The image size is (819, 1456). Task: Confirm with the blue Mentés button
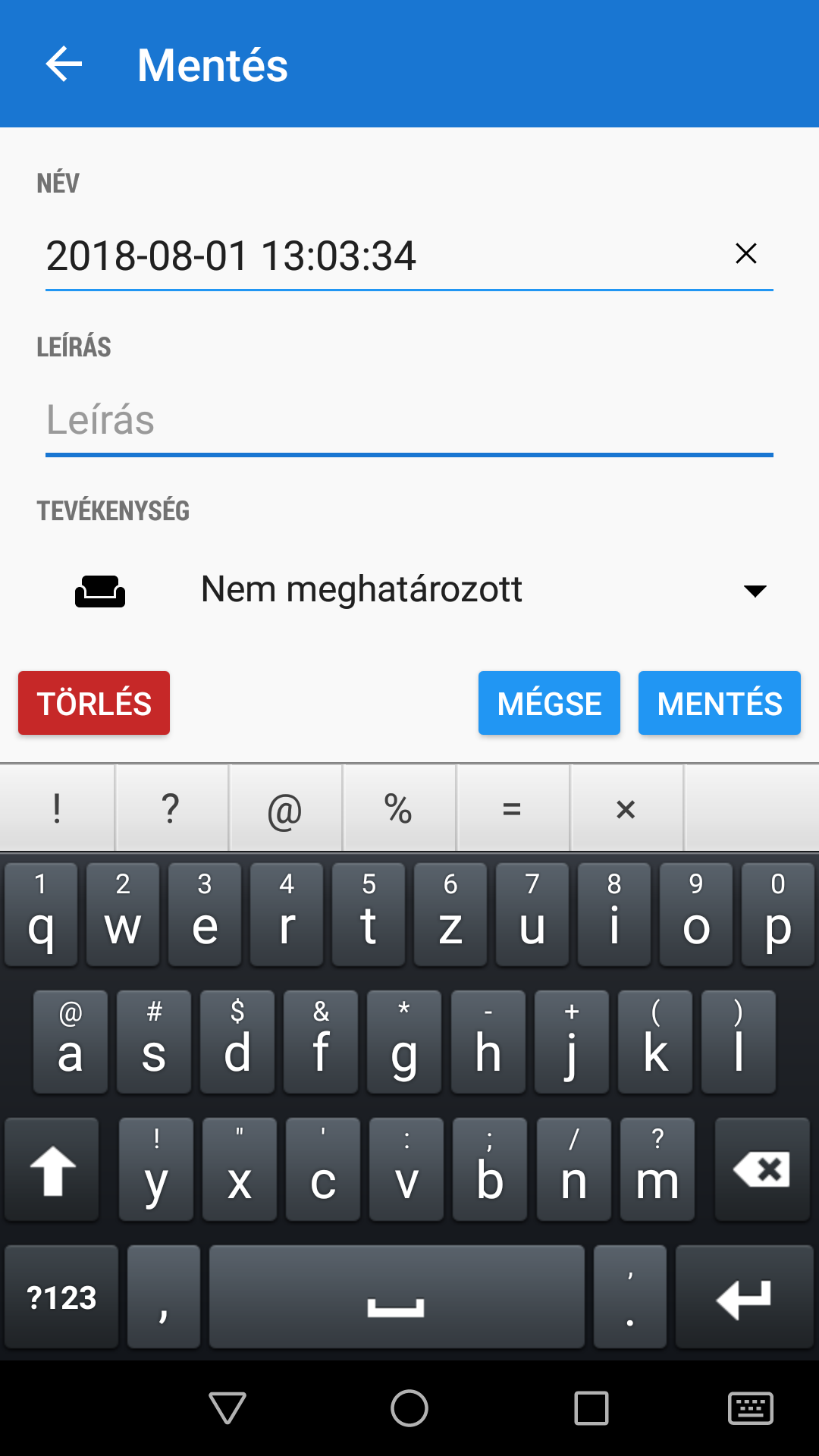tap(719, 703)
